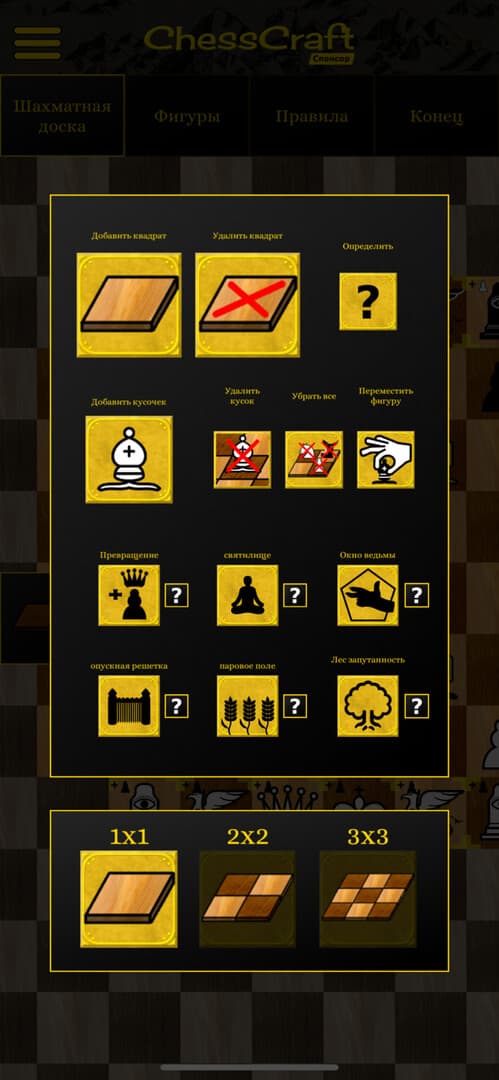The height and width of the screenshot is (1080, 499).
Task: Switch to the Фигуры tab
Action: 187,116
